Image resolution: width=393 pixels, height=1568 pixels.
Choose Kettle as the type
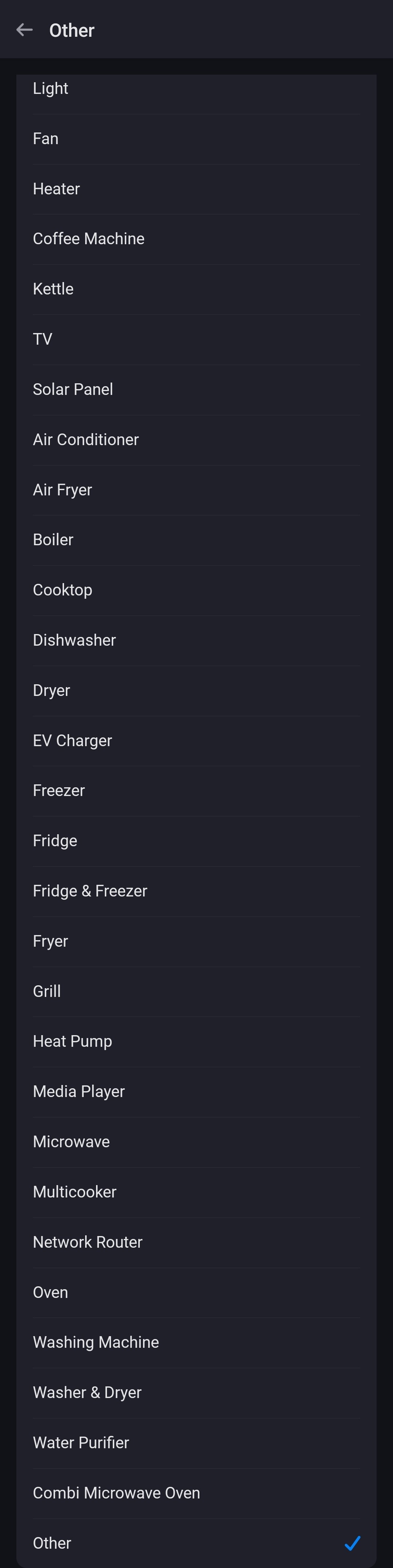coord(53,289)
